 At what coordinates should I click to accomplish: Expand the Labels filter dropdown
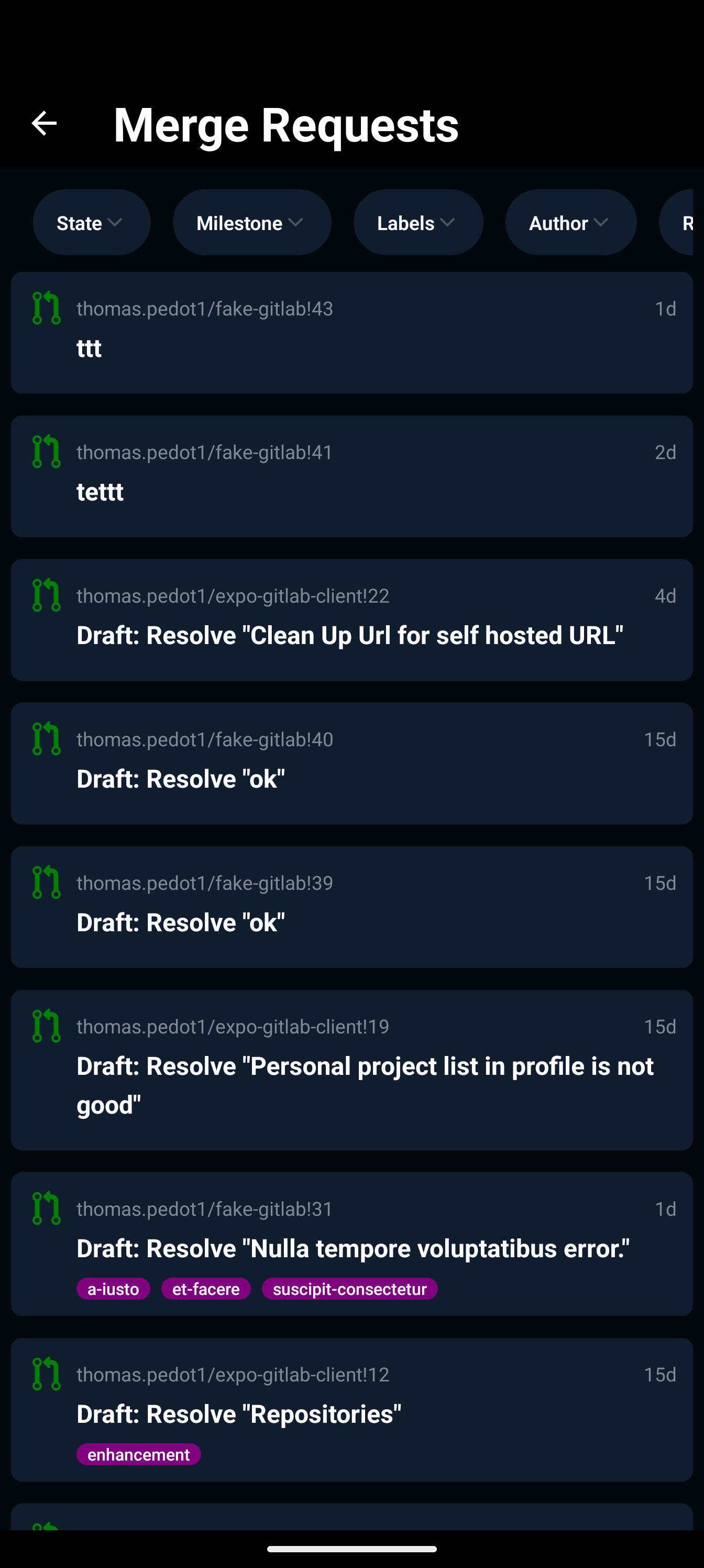pos(418,222)
